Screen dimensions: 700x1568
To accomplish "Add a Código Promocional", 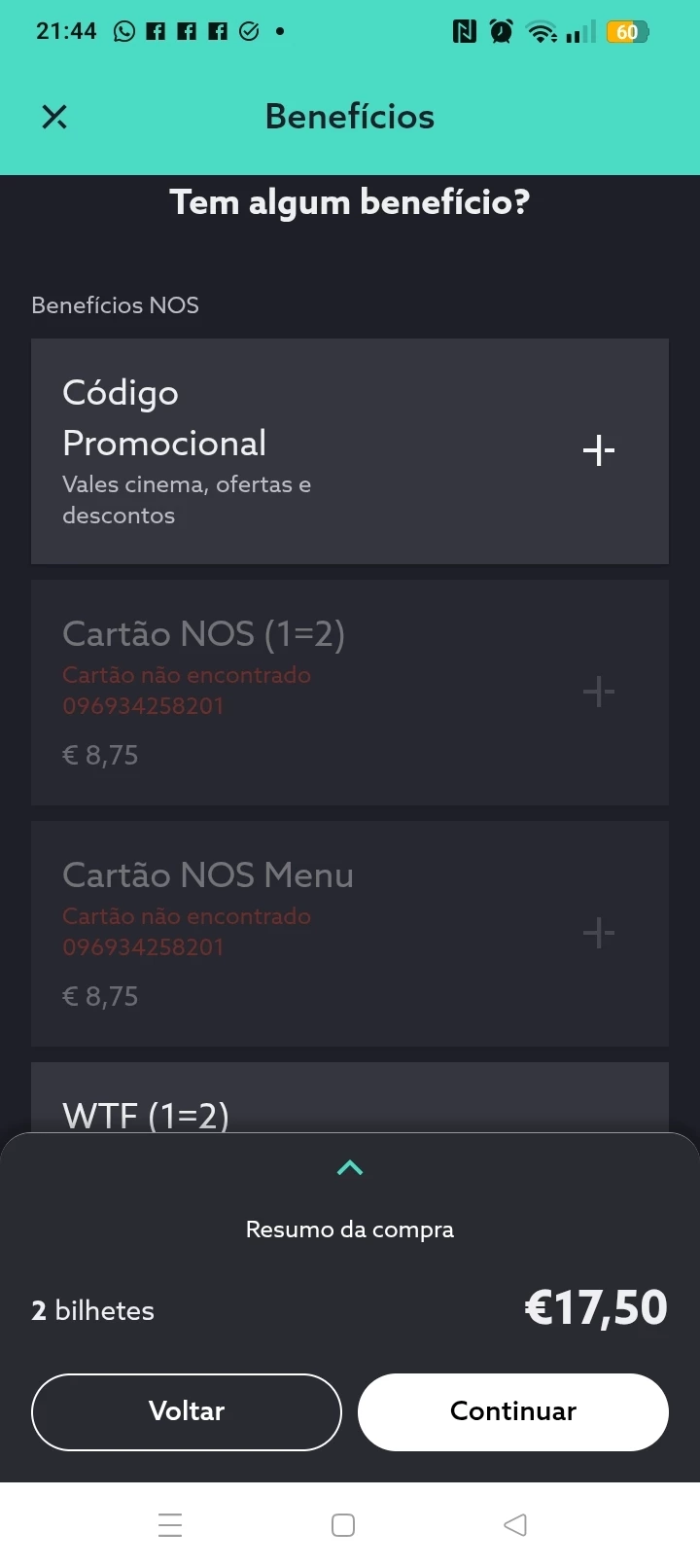I will tap(598, 450).
